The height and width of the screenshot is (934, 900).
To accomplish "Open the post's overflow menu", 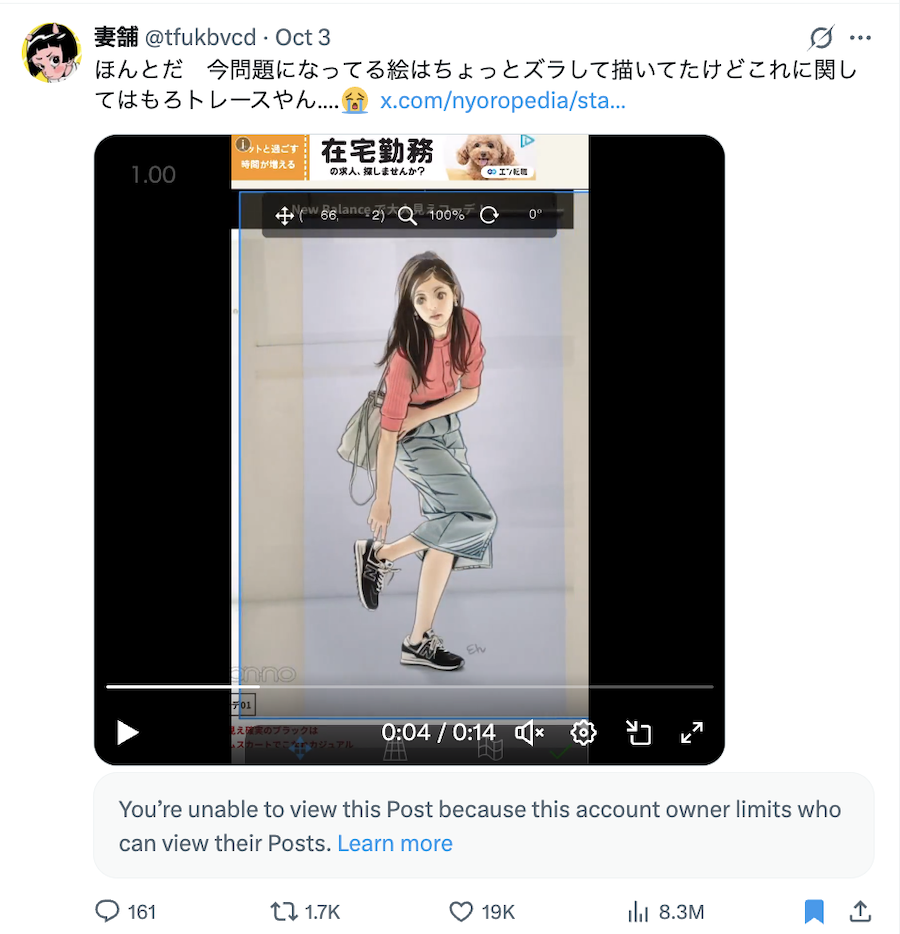I will [860, 38].
